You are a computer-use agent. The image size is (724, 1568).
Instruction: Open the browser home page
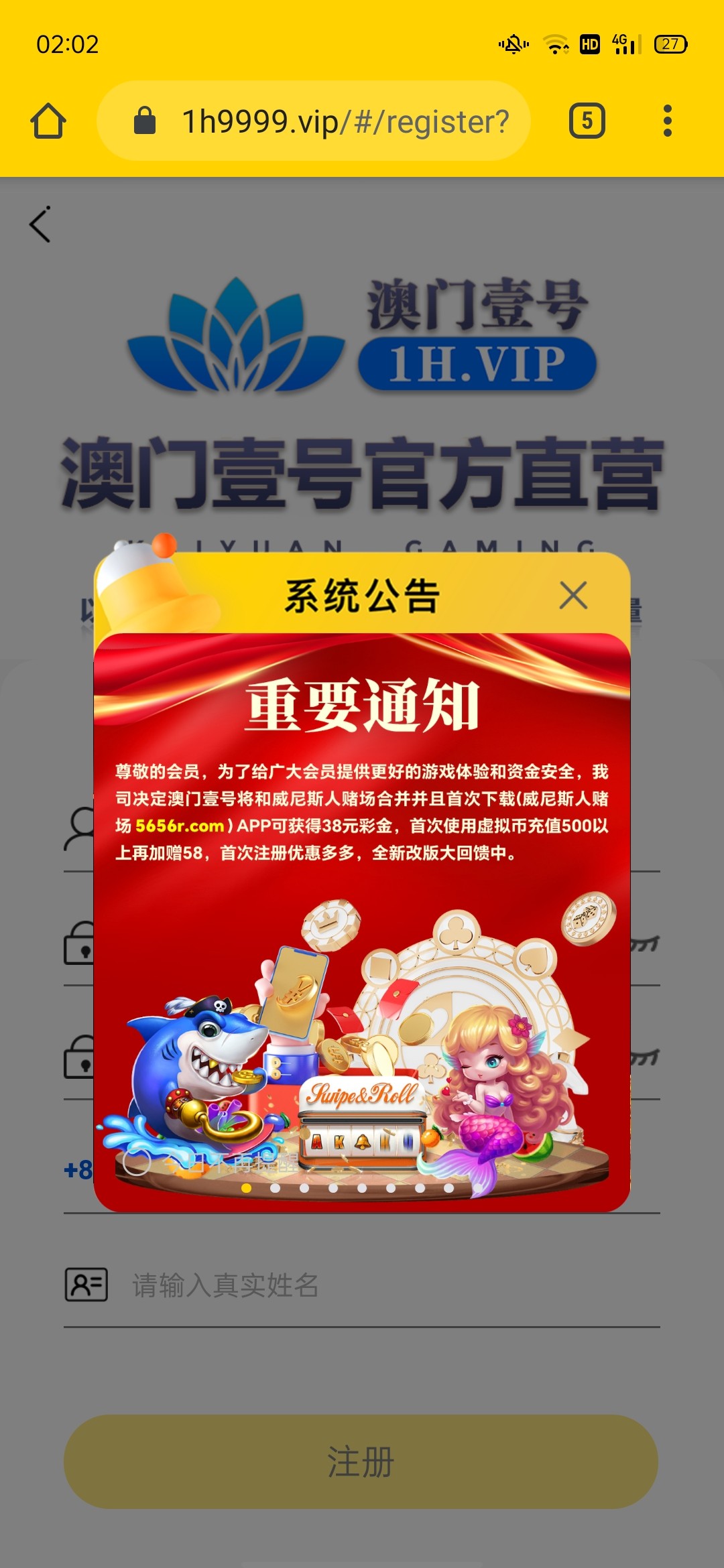pos(48,121)
